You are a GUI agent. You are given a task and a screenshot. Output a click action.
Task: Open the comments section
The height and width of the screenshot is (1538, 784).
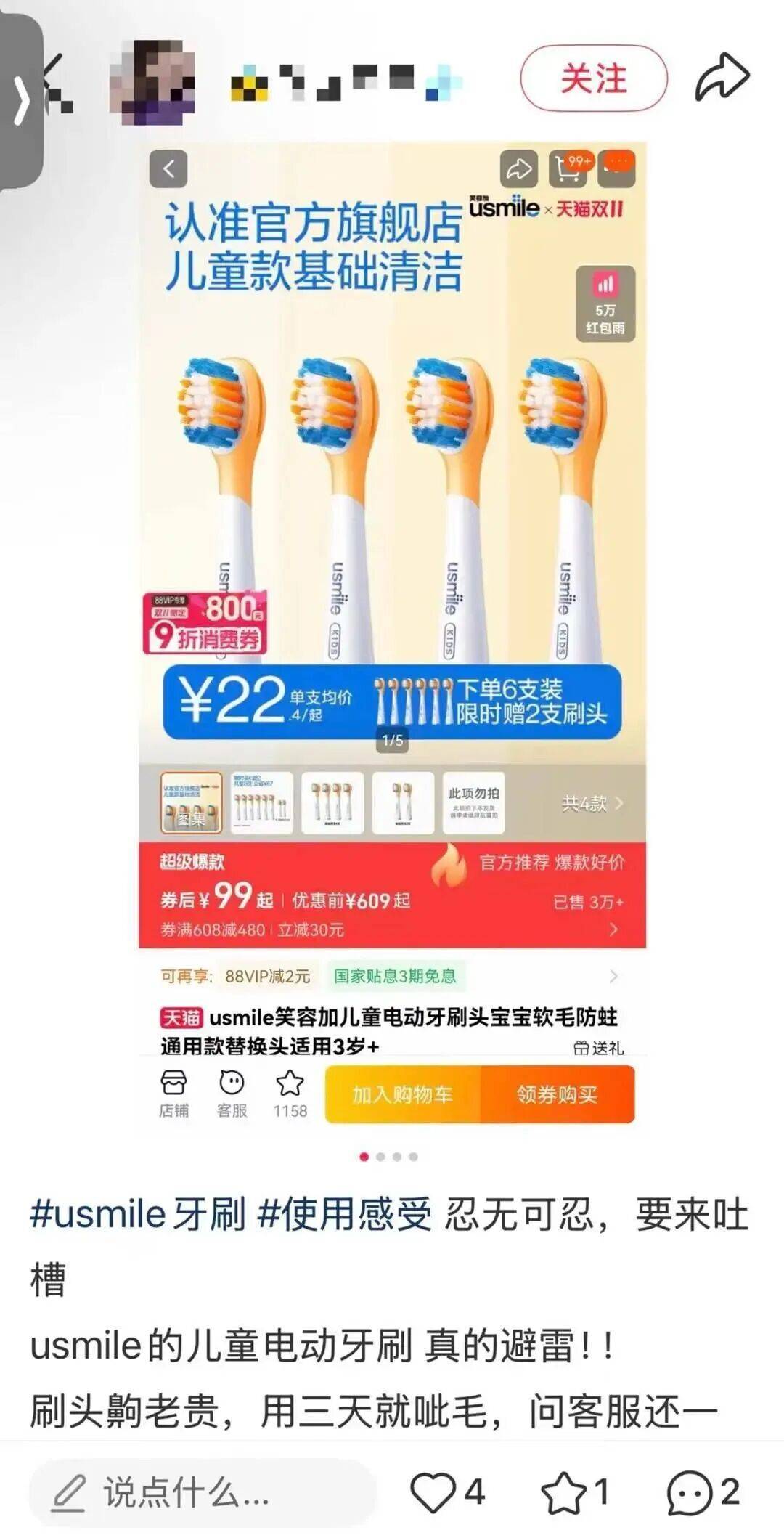point(690,1493)
